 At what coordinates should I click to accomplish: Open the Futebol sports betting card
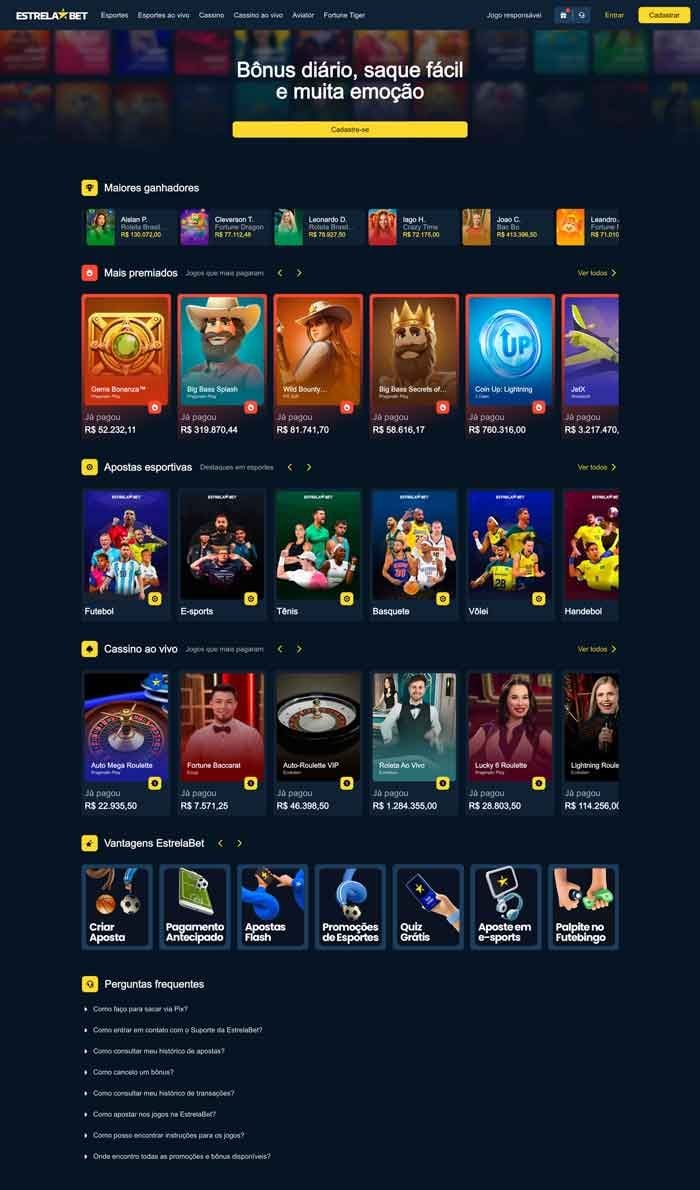[x=126, y=550]
